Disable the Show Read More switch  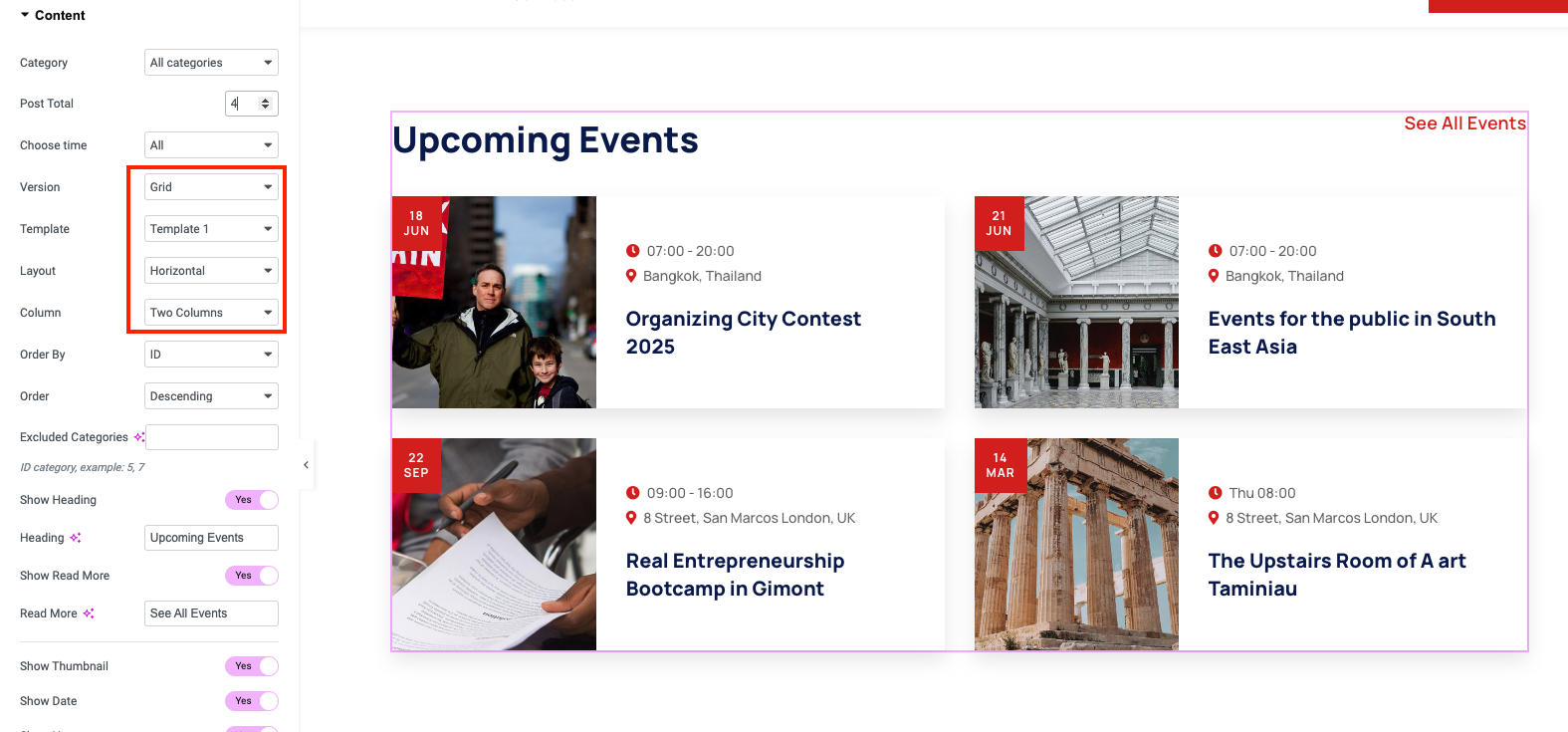[252, 576]
